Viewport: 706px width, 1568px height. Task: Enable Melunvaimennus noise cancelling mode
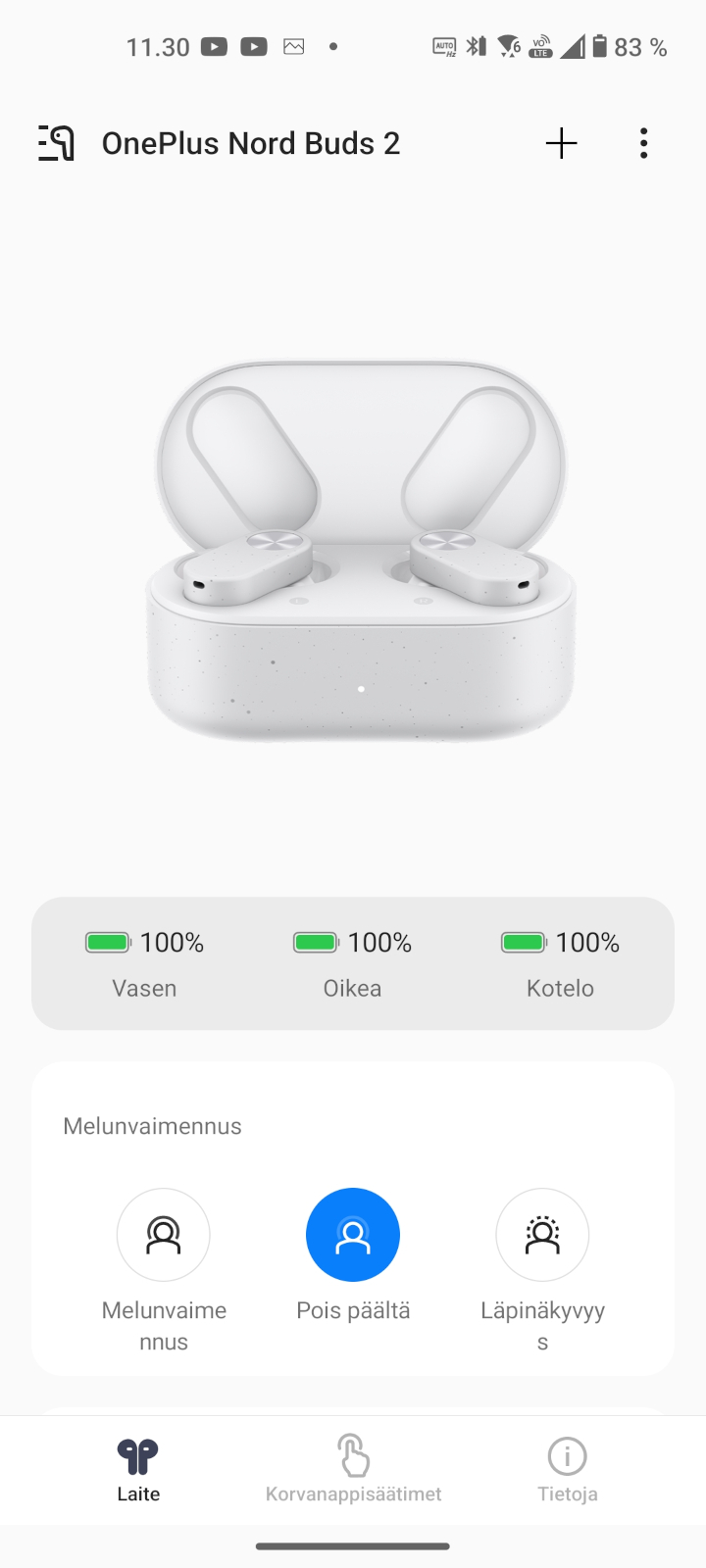pos(164,1235)
